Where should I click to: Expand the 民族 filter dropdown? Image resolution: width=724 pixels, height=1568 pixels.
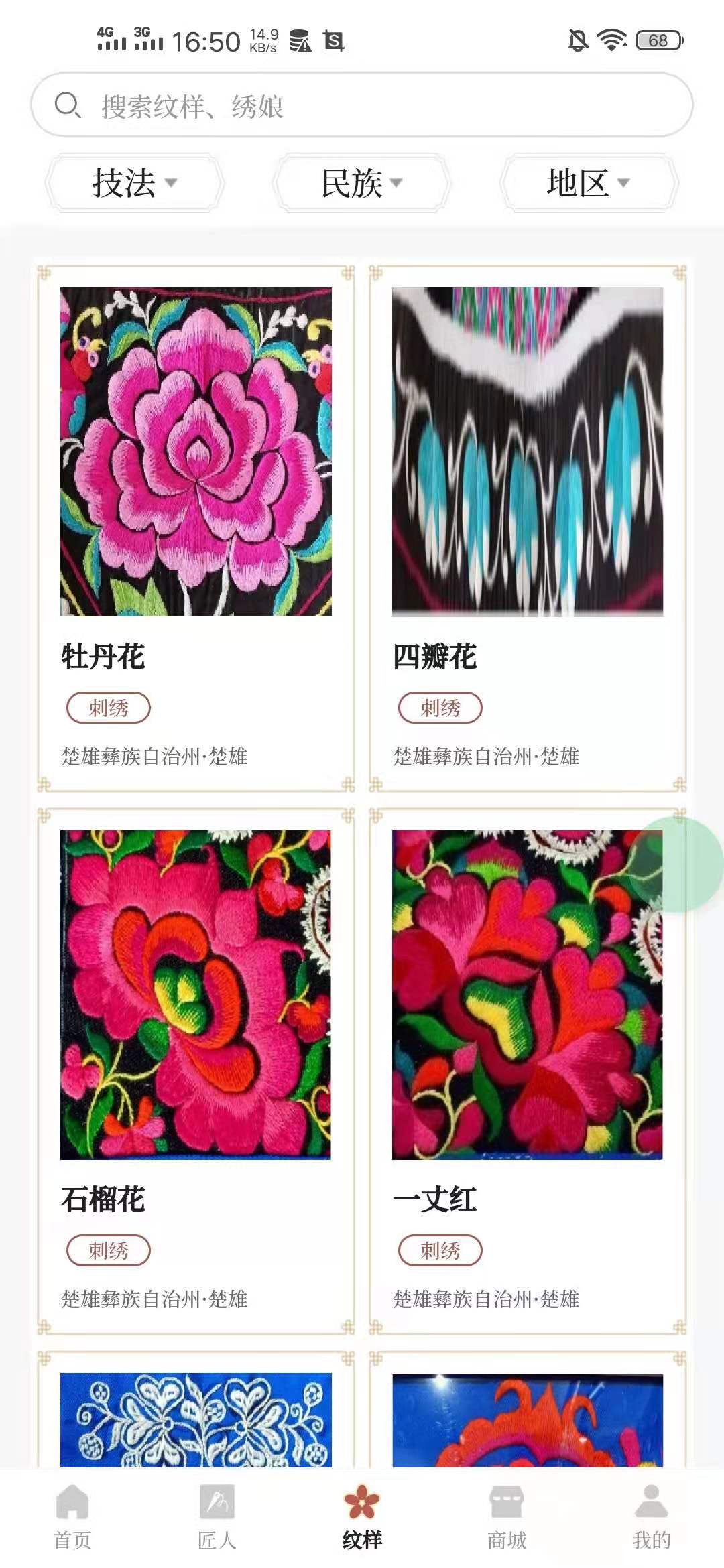(362, 183)
